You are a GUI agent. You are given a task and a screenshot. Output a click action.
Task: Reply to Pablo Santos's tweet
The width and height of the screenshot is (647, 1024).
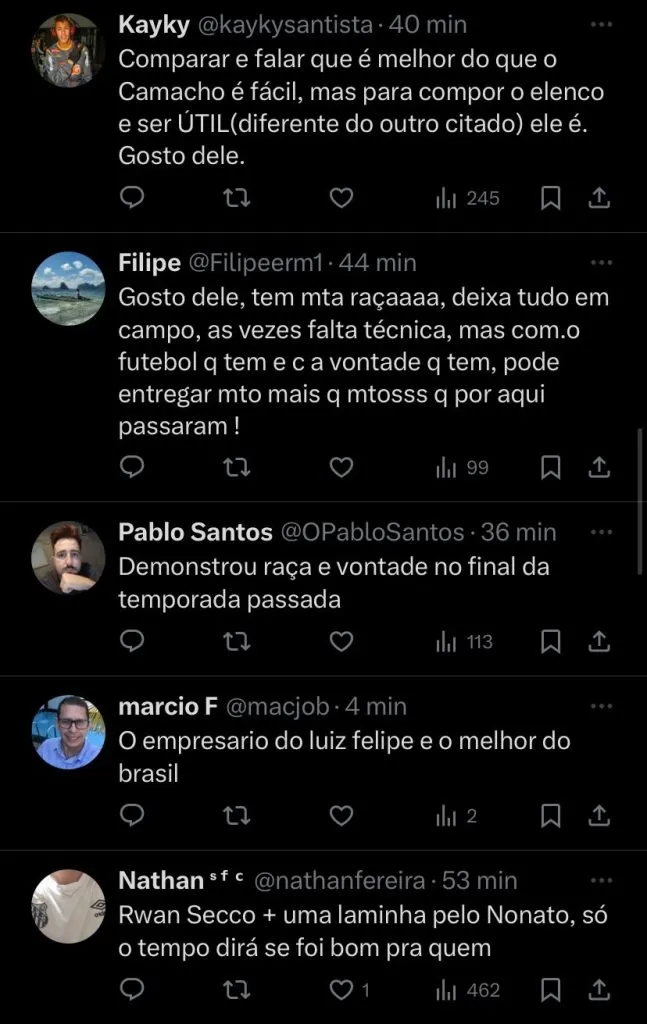(132, 641)
